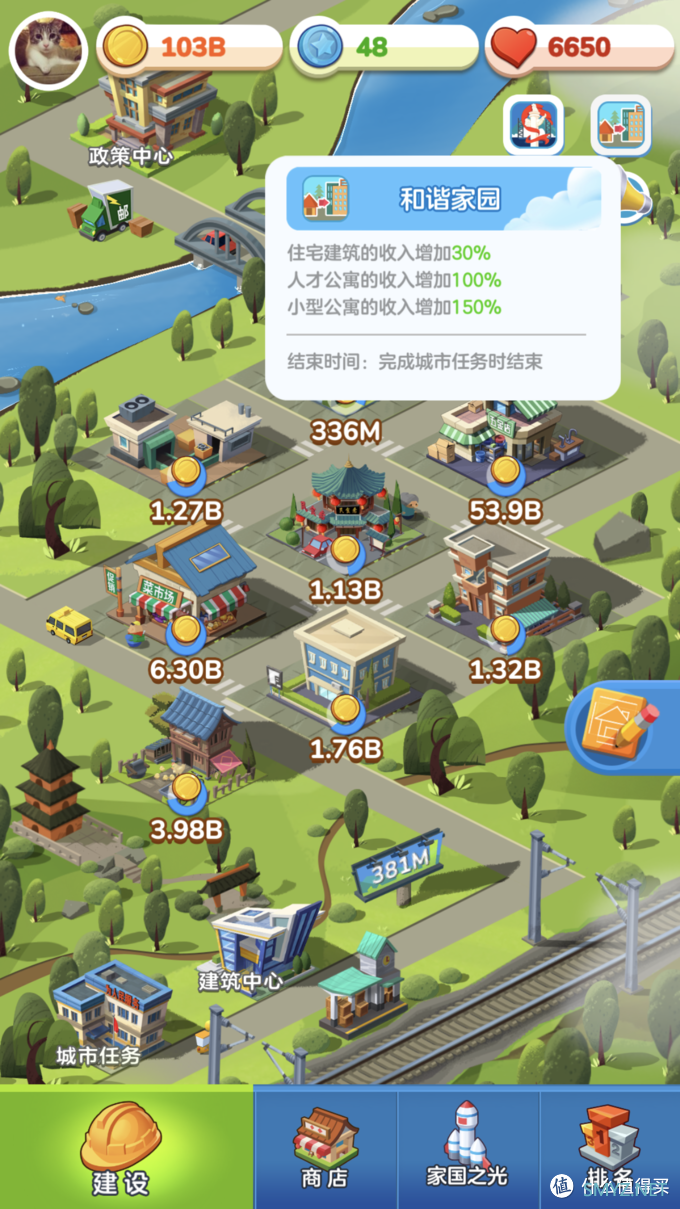Collect the 1.32B coin income

tap(505, 630)
